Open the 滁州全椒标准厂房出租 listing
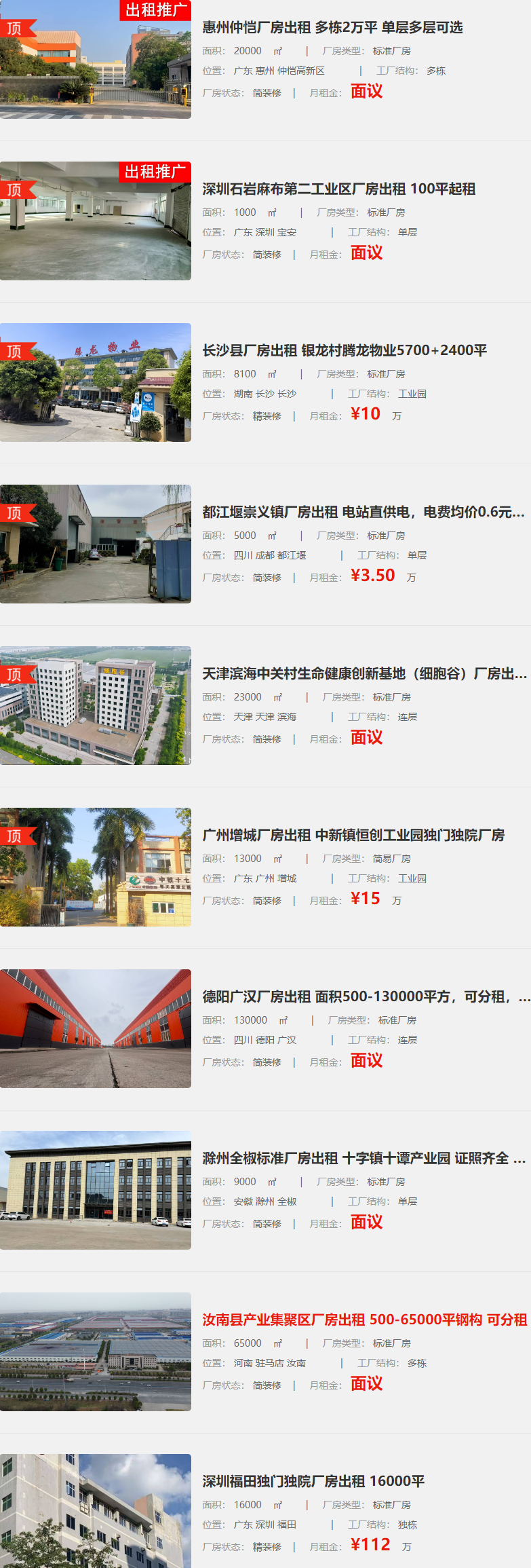This screenshot has width=531, height=1568. pos(363,1158)
